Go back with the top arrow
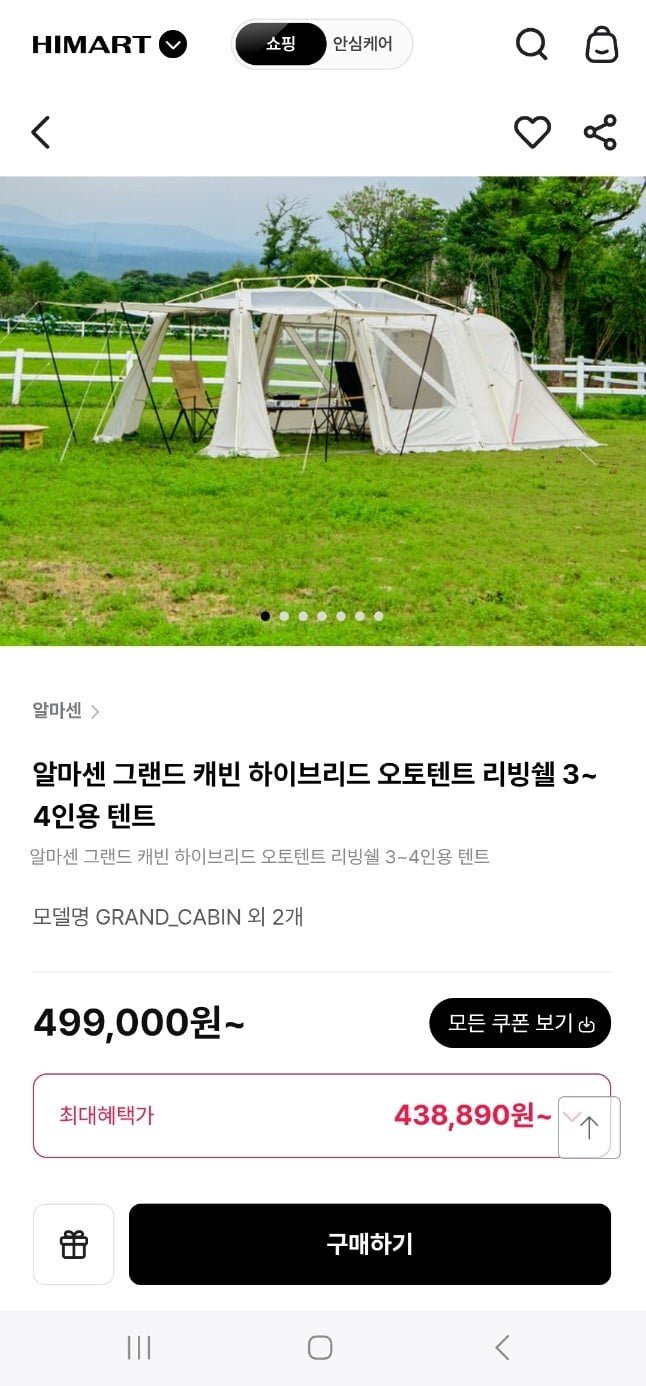 tap(41, 132)
